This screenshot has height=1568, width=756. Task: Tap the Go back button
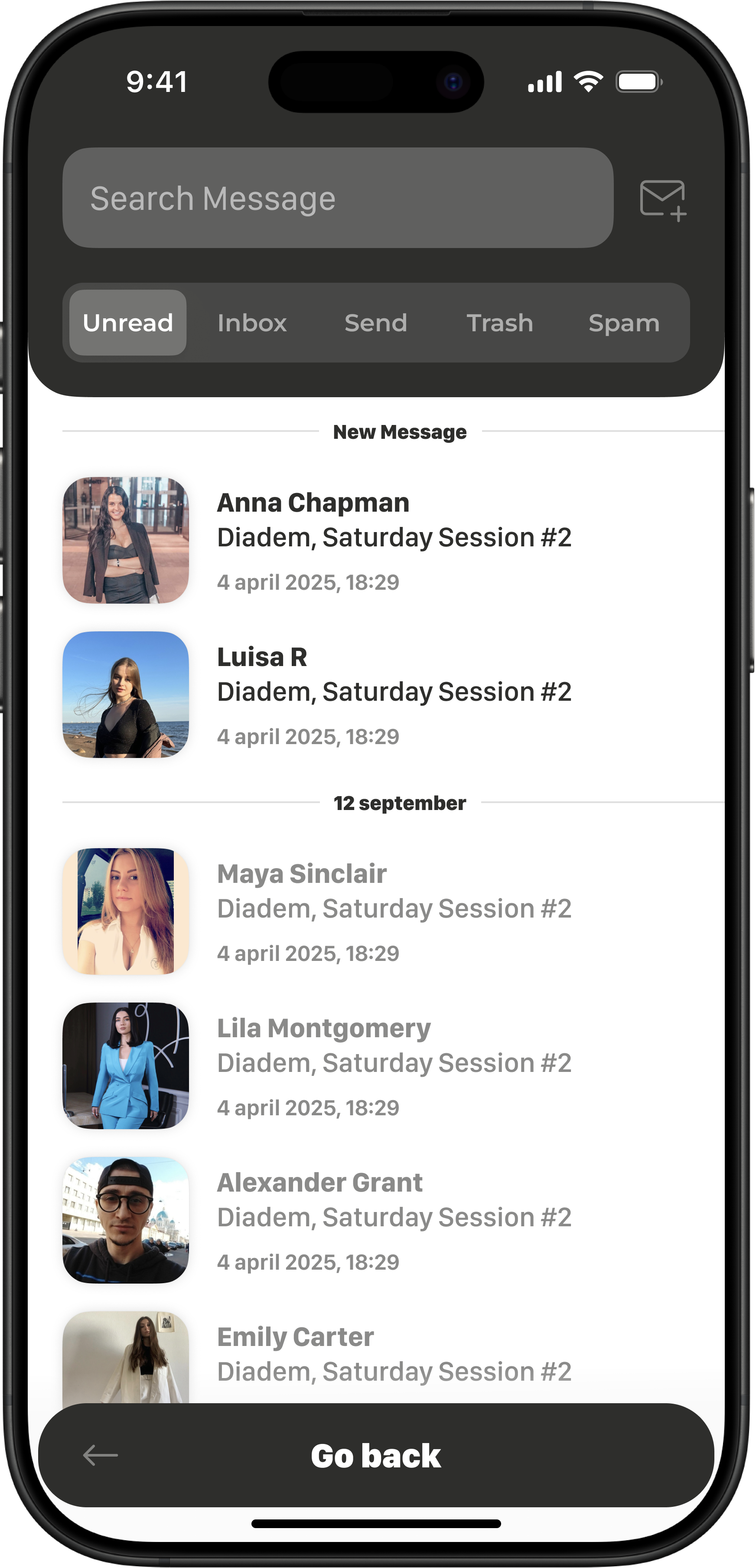click(375, 1455)
